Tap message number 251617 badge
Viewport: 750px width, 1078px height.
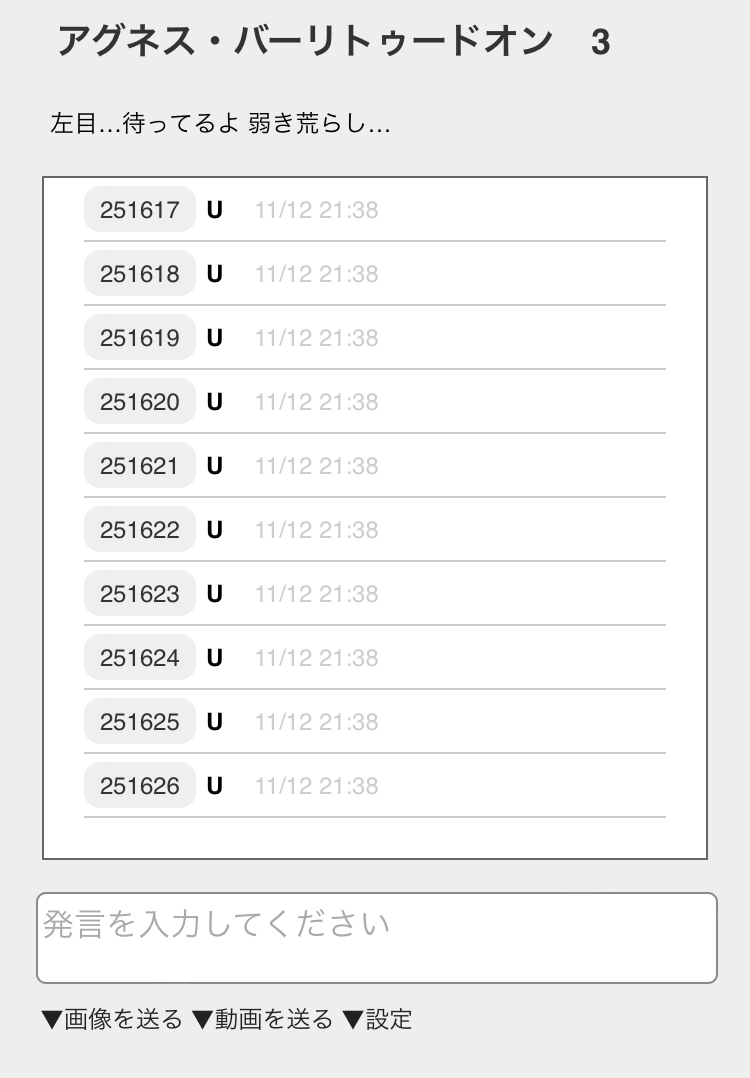[140, 210]
